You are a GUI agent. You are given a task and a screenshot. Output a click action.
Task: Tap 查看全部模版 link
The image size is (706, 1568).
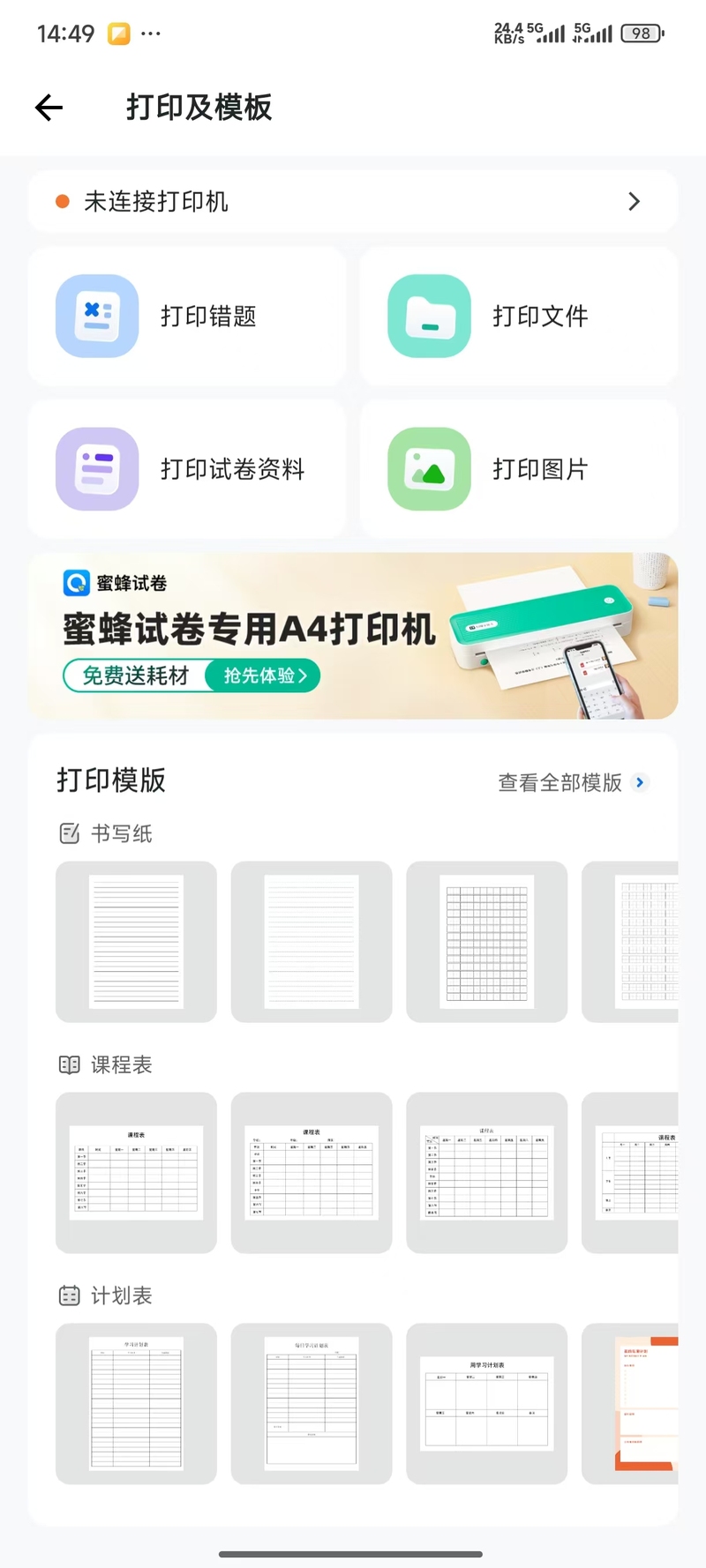click(x=573, y=782)
